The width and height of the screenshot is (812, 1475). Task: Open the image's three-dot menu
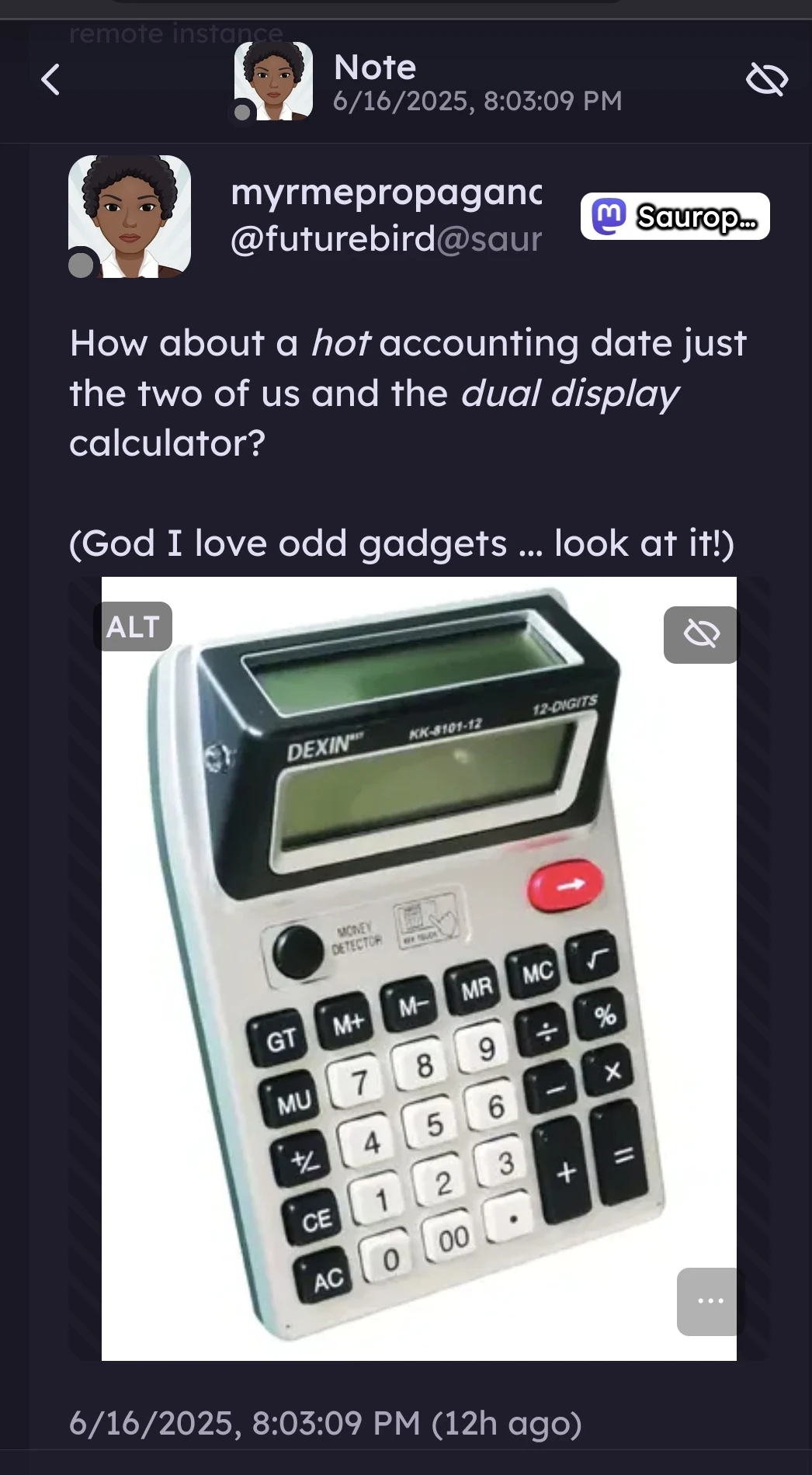(710, 1301)
